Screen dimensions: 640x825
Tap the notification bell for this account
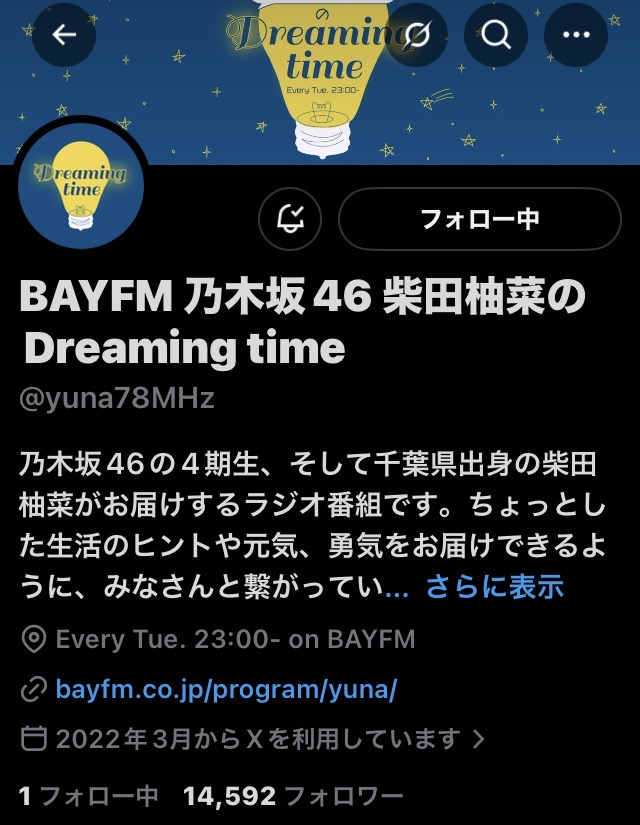click(x=289, y=219)
